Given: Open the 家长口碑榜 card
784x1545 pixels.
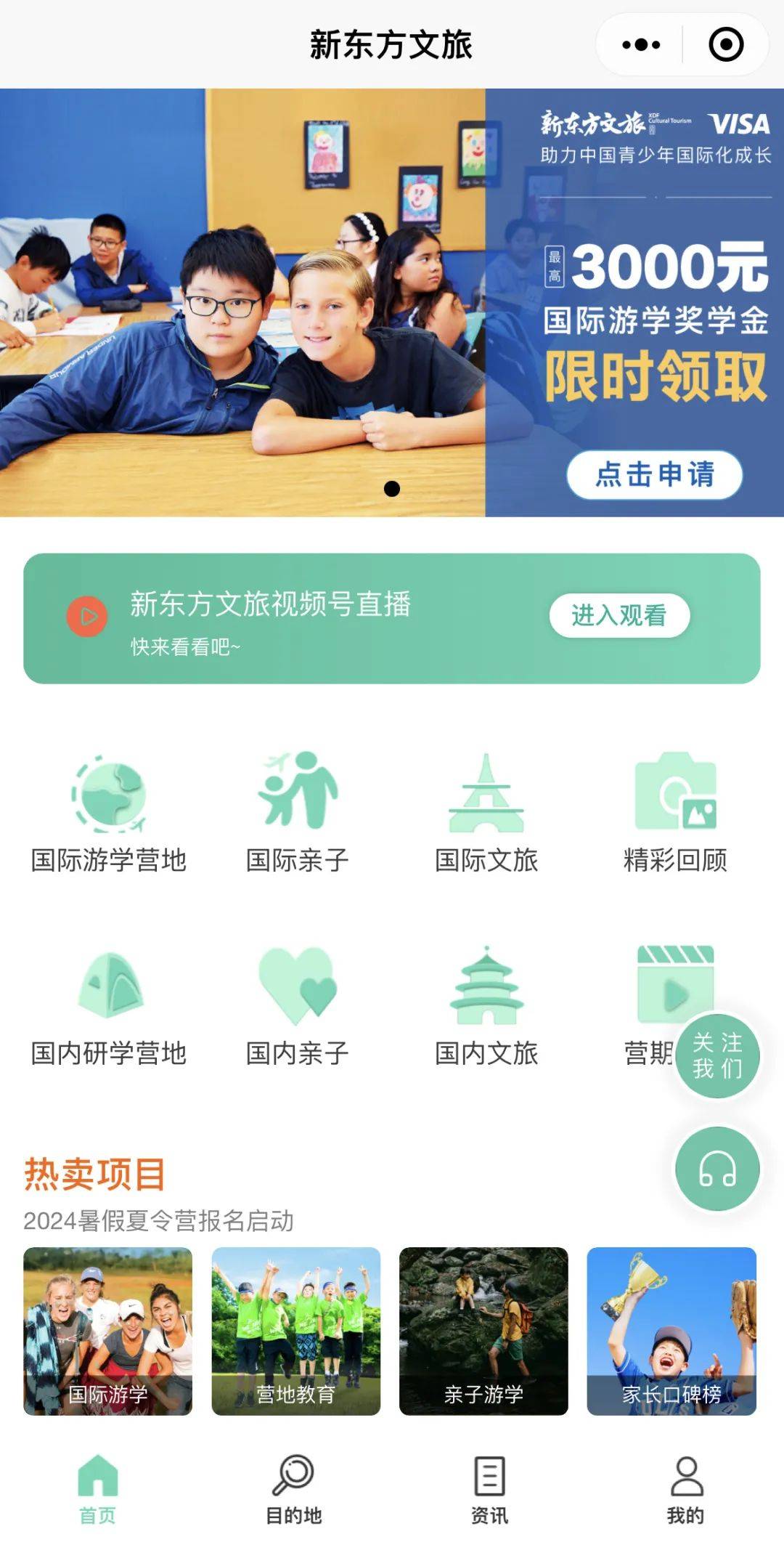Looking at the screenshot, I should coord(671,1331).
